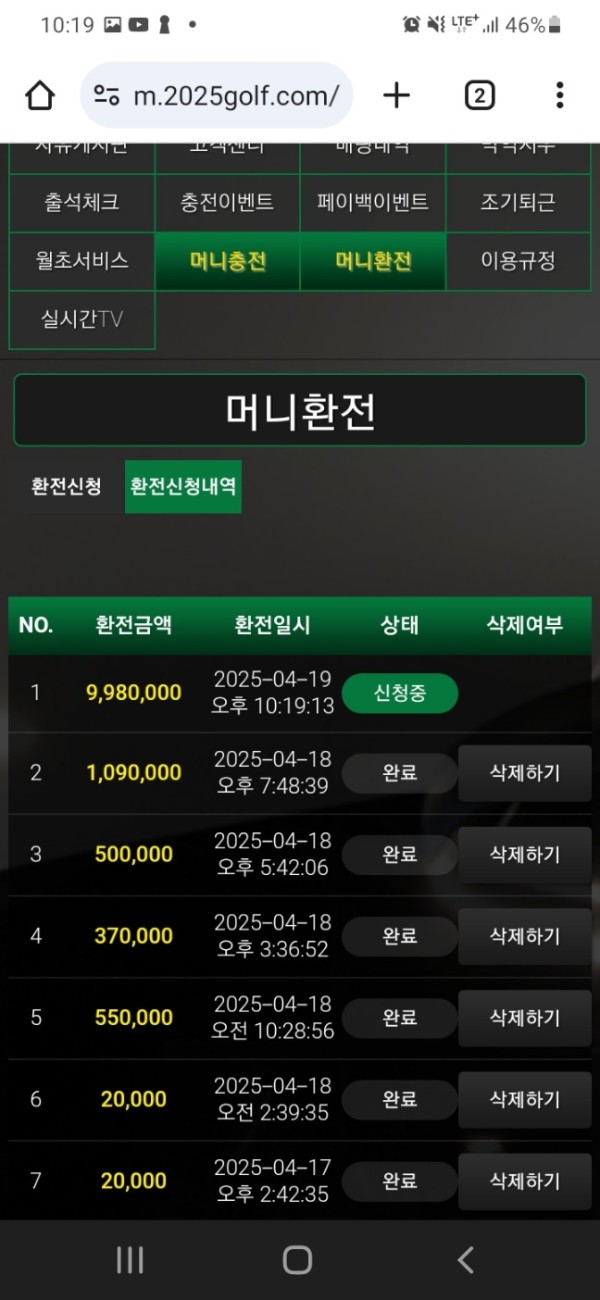Image resolution: width=600 pixels, height=1300 pixels.
Task: Switch to the 환전신청내역 tab
Action: [x=183, y=487]
